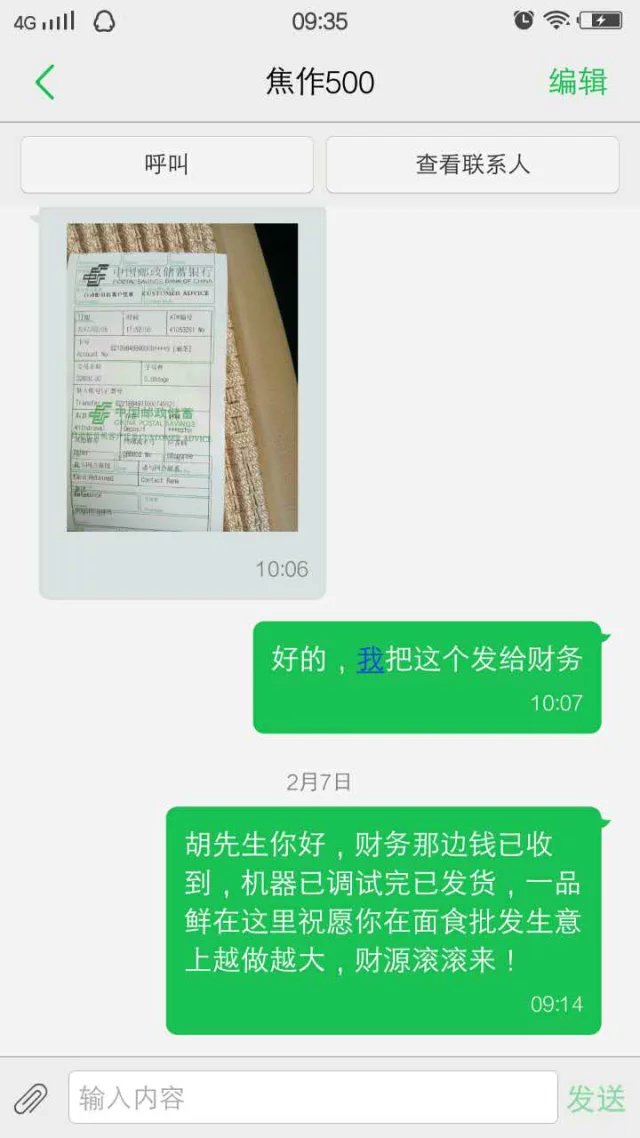Send the message with 发送
Image resolution: width=640 pixels, height=1138 pixels.
[596, 1098]
